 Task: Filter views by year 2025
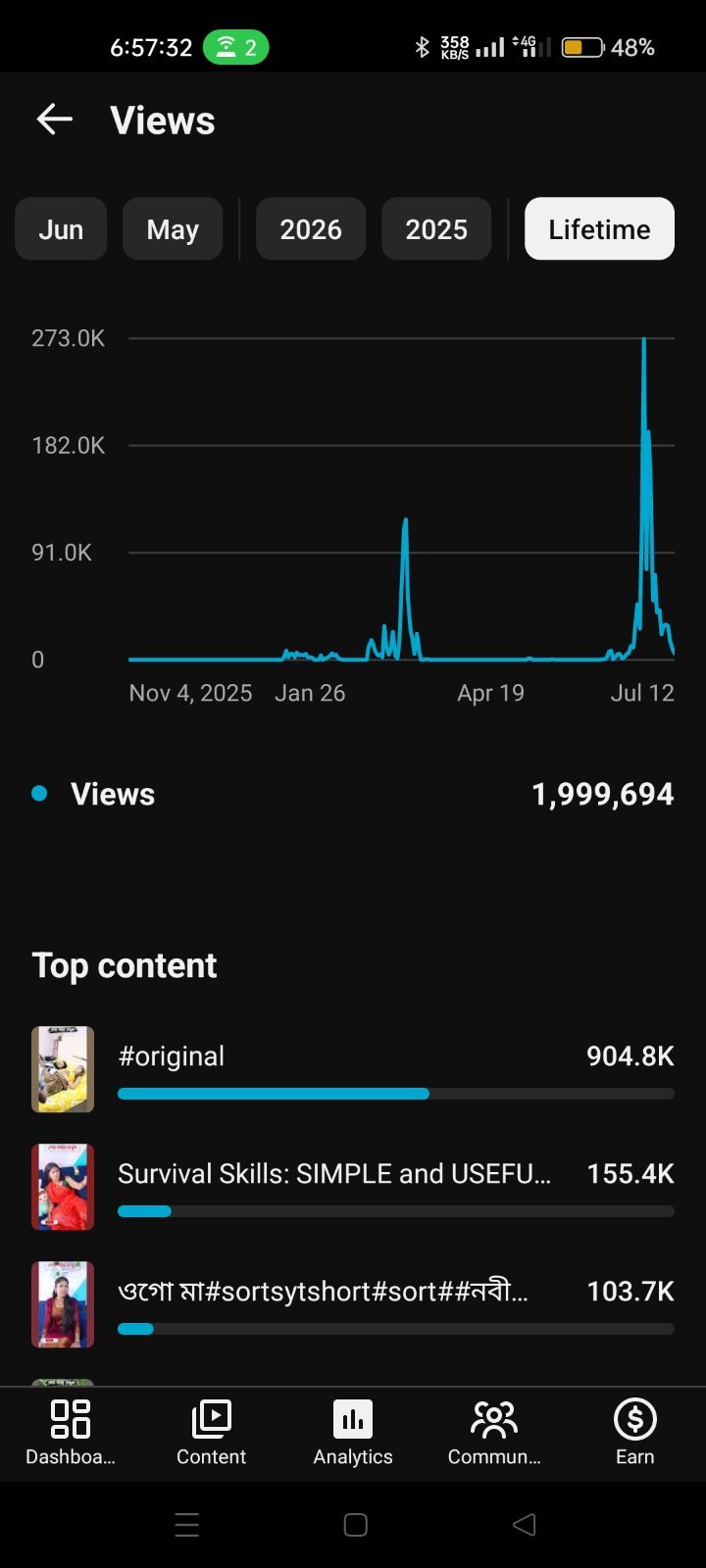click(436, 229)
